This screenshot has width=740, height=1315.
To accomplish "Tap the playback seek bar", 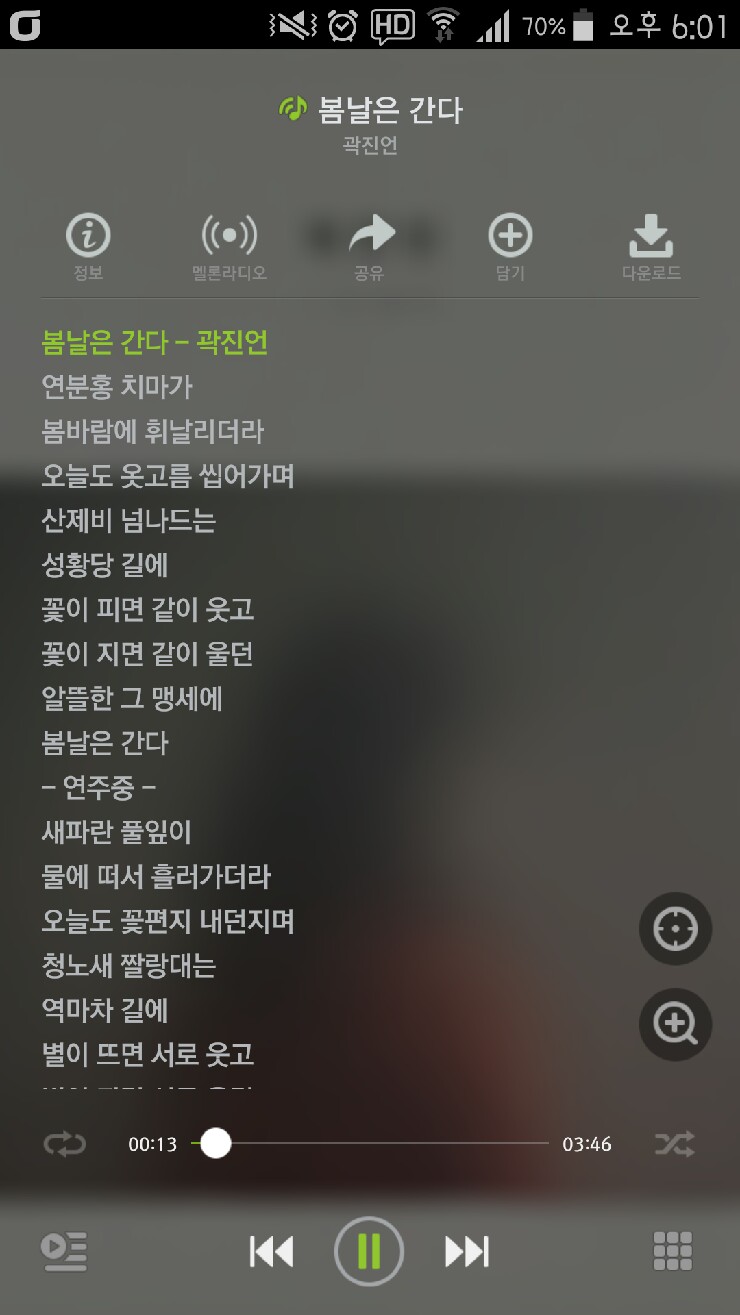I will (x=370, y=1143).
